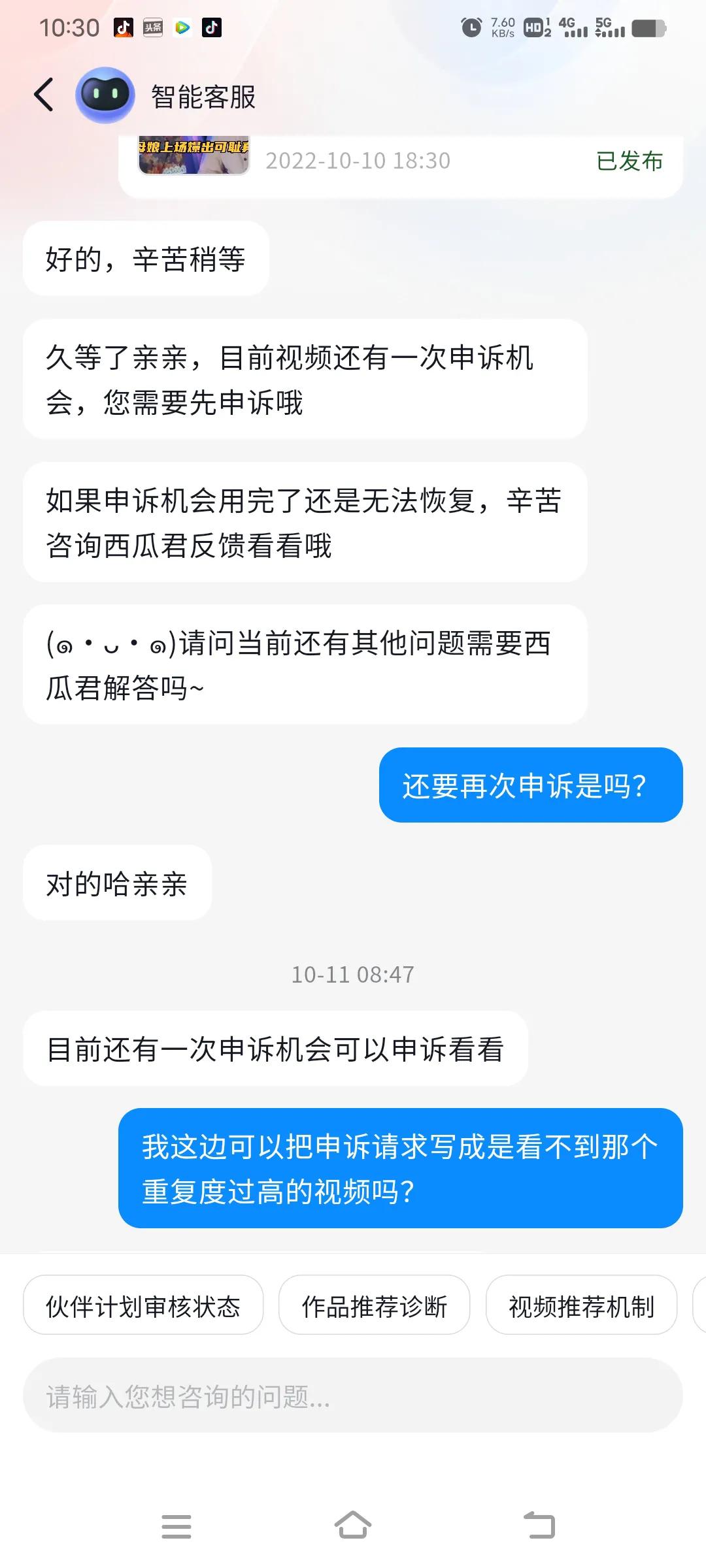Tap the 10-11 08:47 timestamp

353,973
